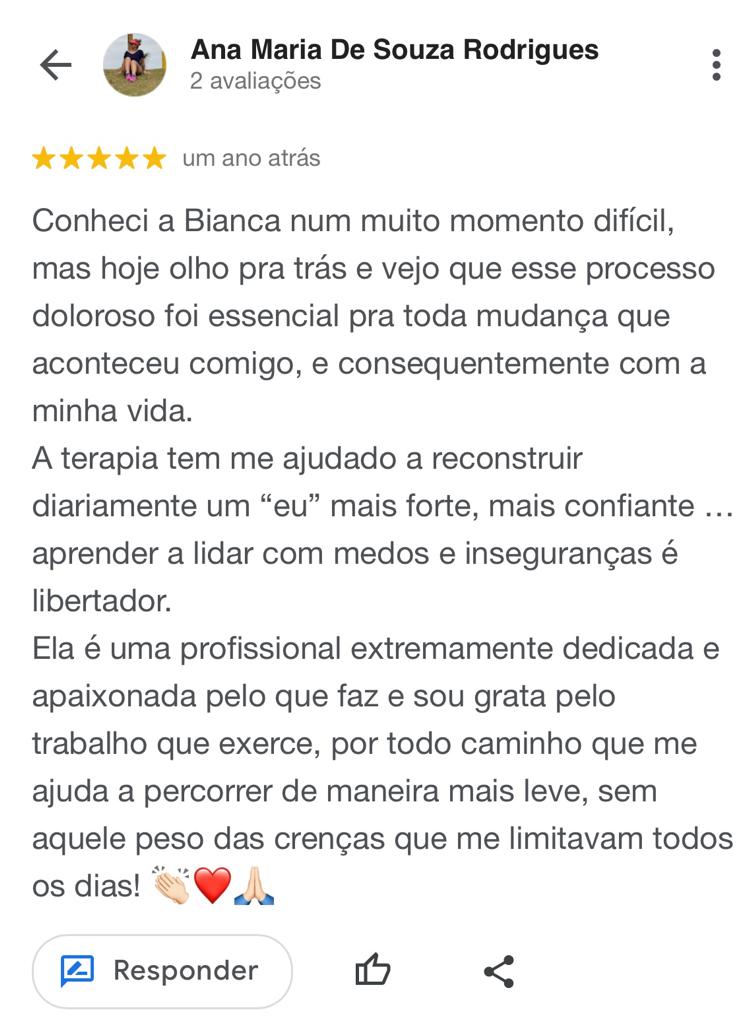
Task: Like this review with thumbs up
Action: 373,970
